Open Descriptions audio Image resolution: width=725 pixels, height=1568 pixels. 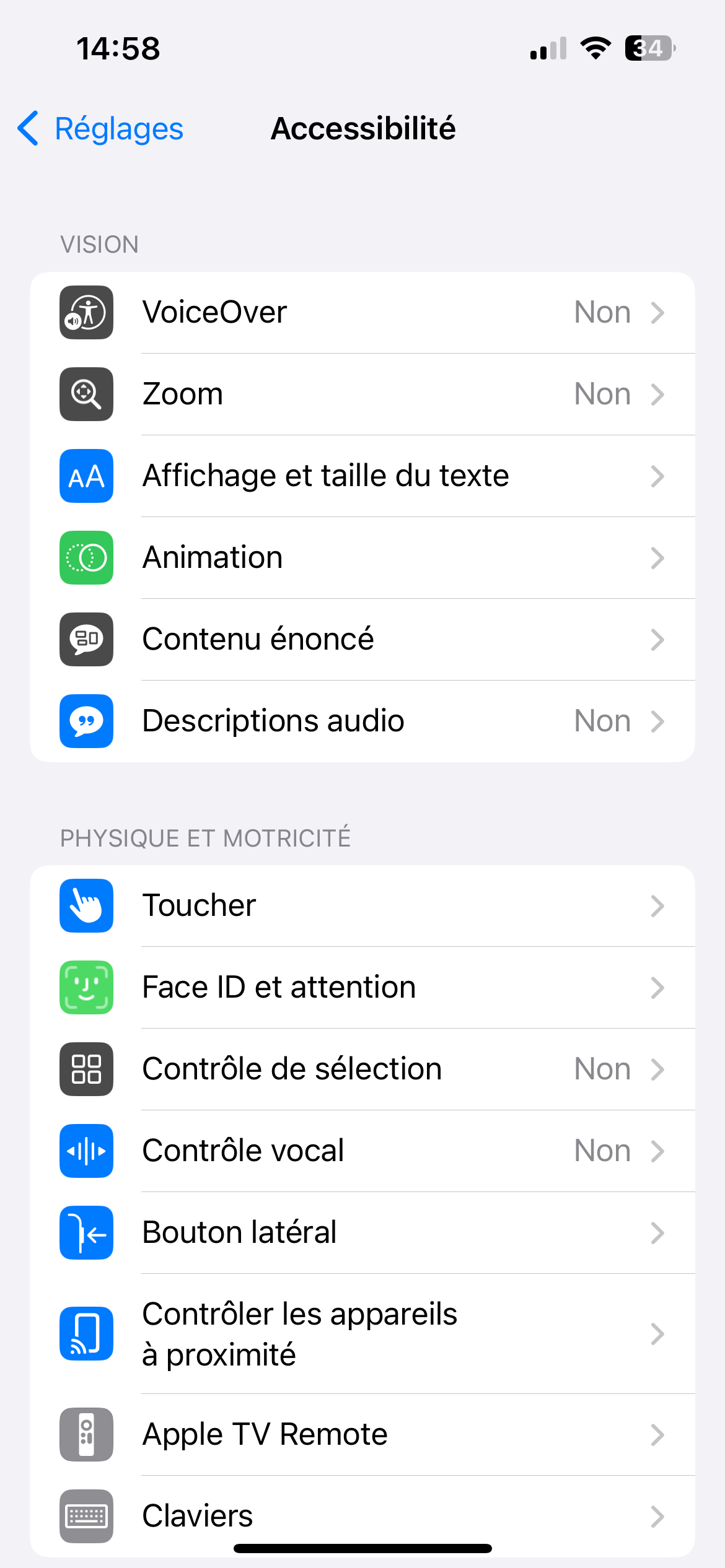click(x=362, y=721)
